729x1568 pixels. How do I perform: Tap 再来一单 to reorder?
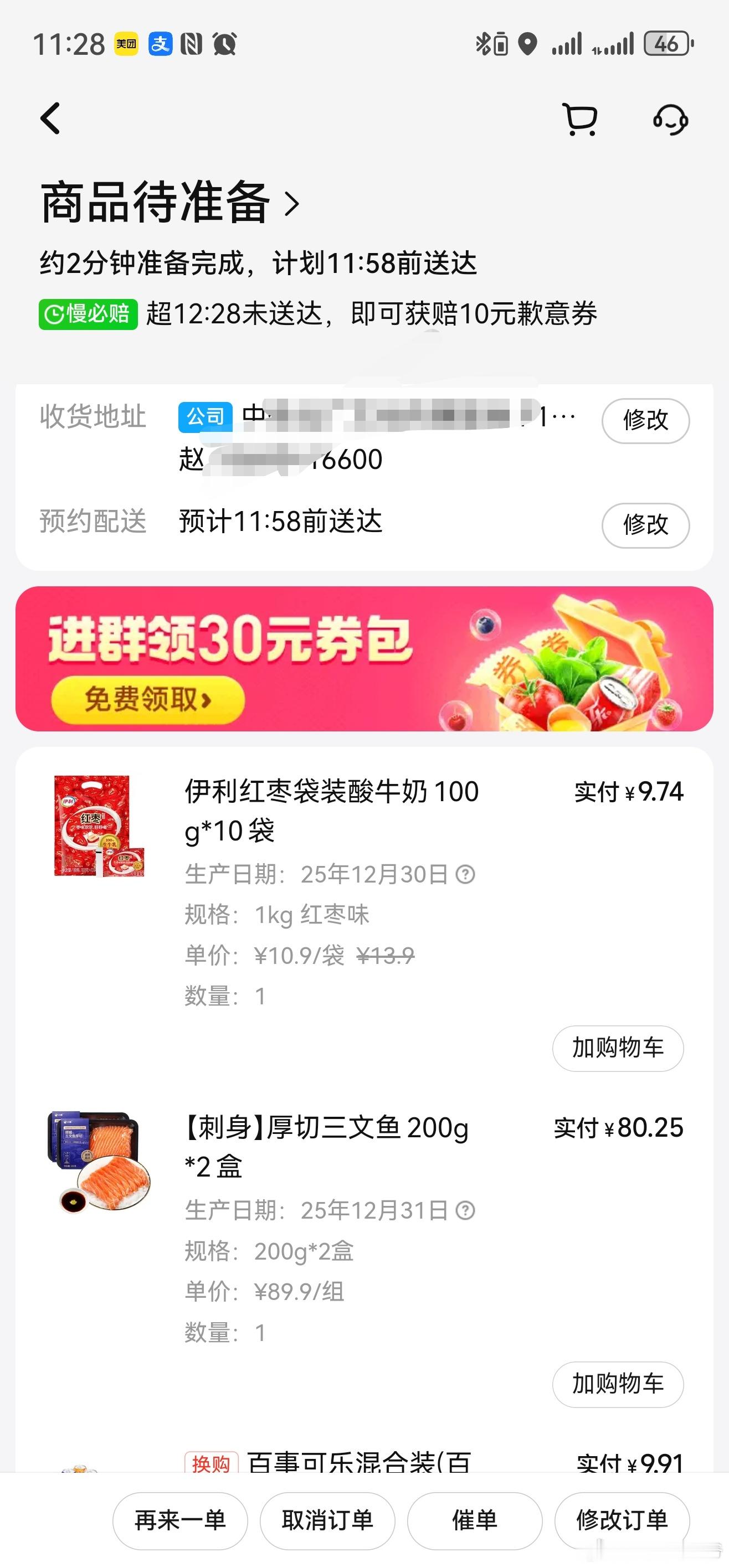179,1521
